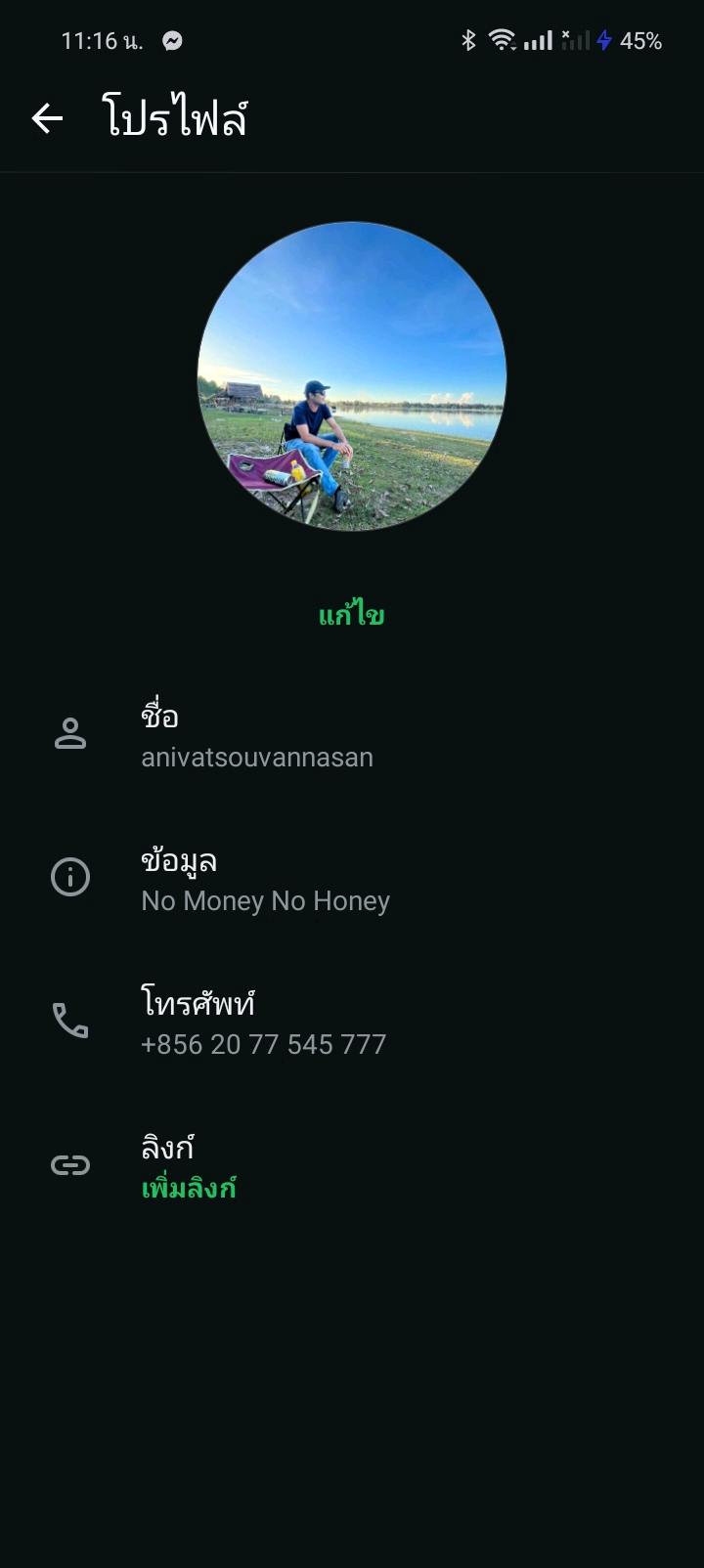
Task: Go back from the โปรไฟล์ screen
Action: [47, 119]
